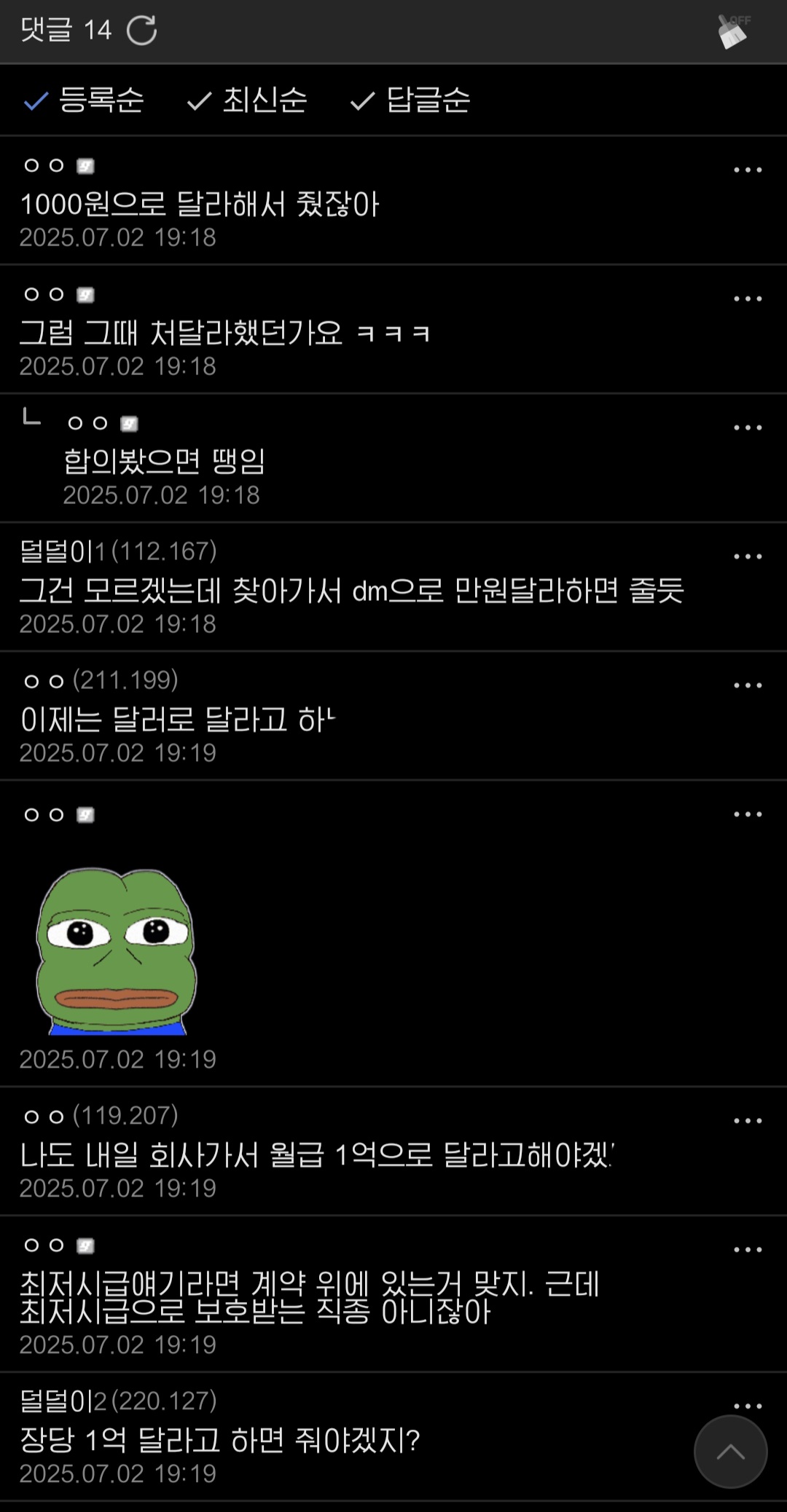
Task: Open options for '월급 1억으로' comment
Action: click(x=748, y=1121)
